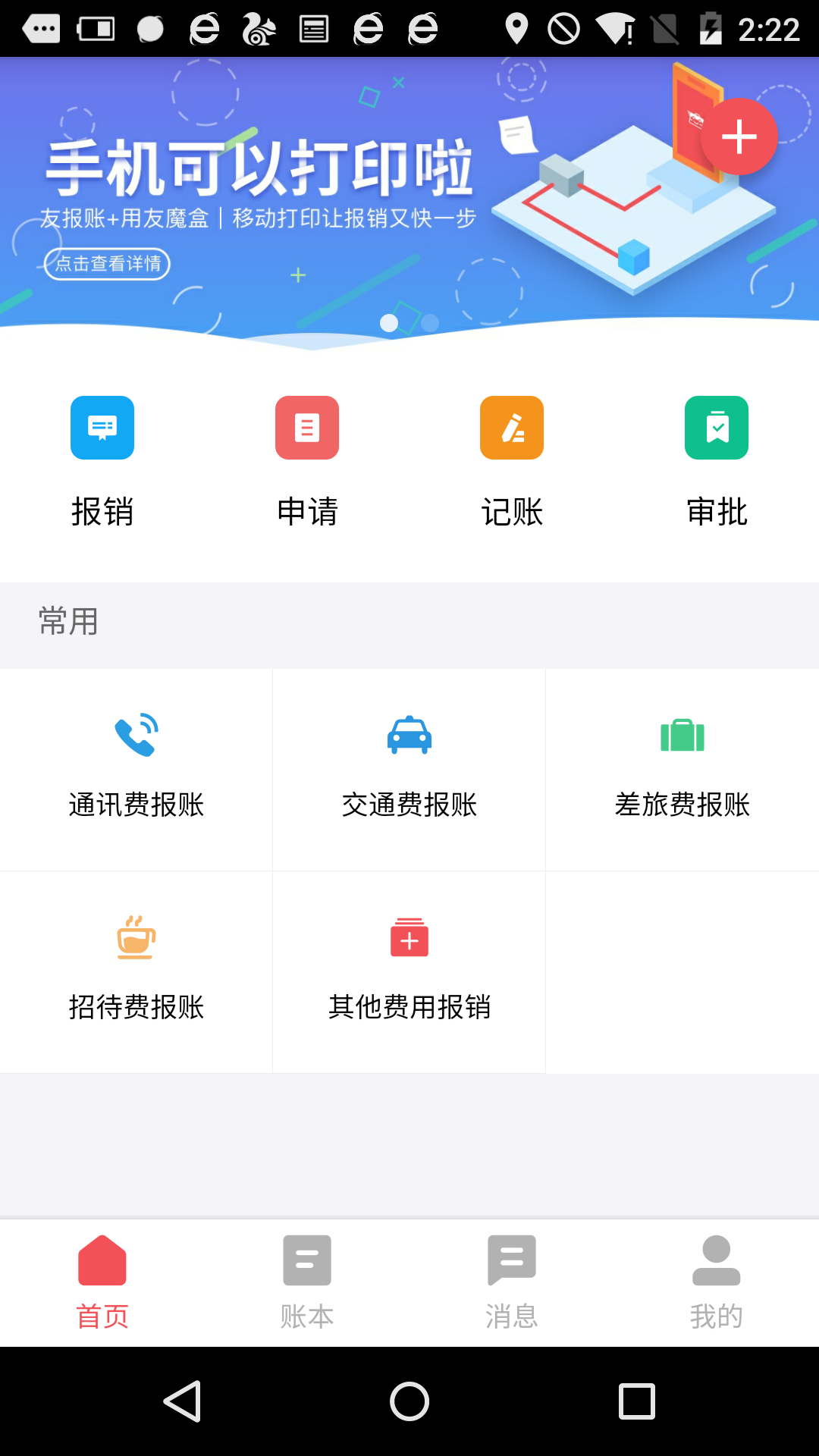Select the 记账 bookkeeping icon

[512, 428]
